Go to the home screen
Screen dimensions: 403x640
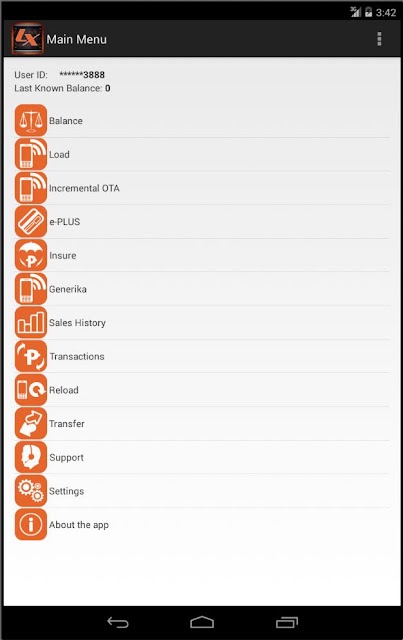[x=202, y=622]
